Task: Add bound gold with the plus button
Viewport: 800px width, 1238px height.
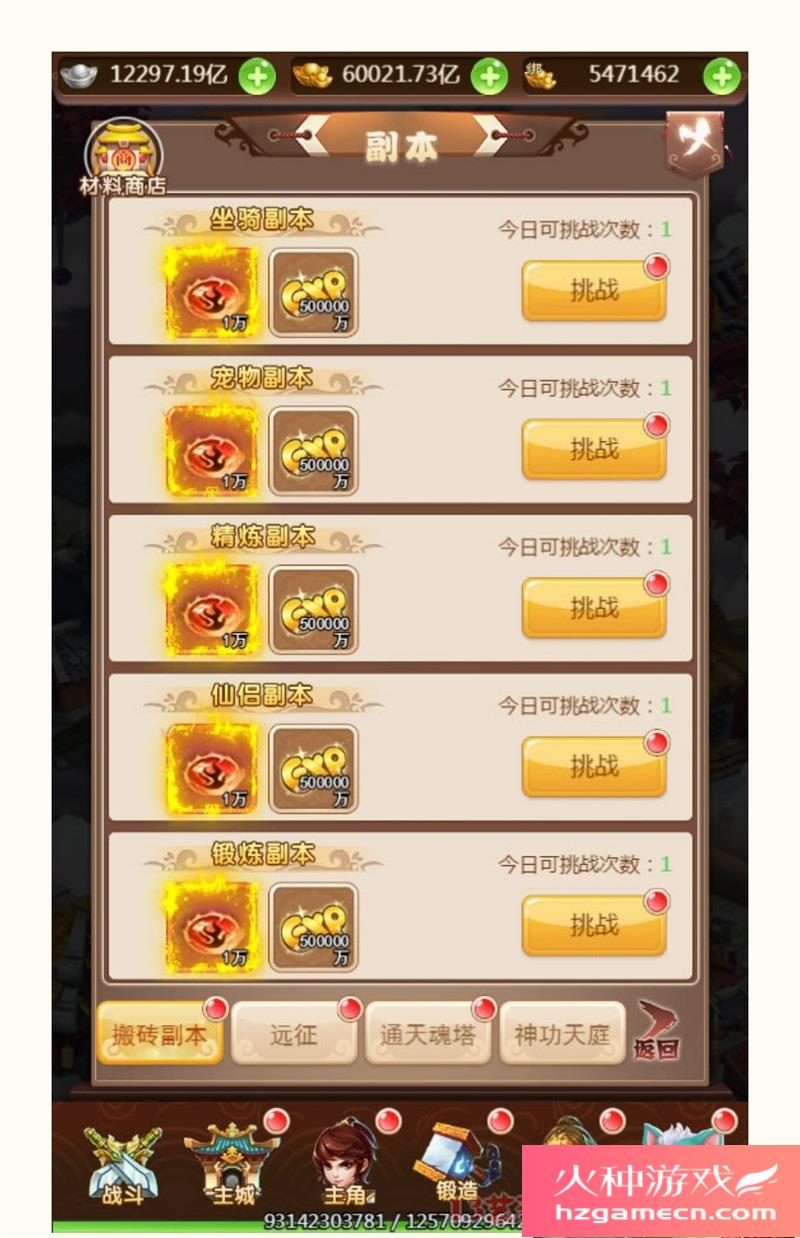Action: [721, 76]
